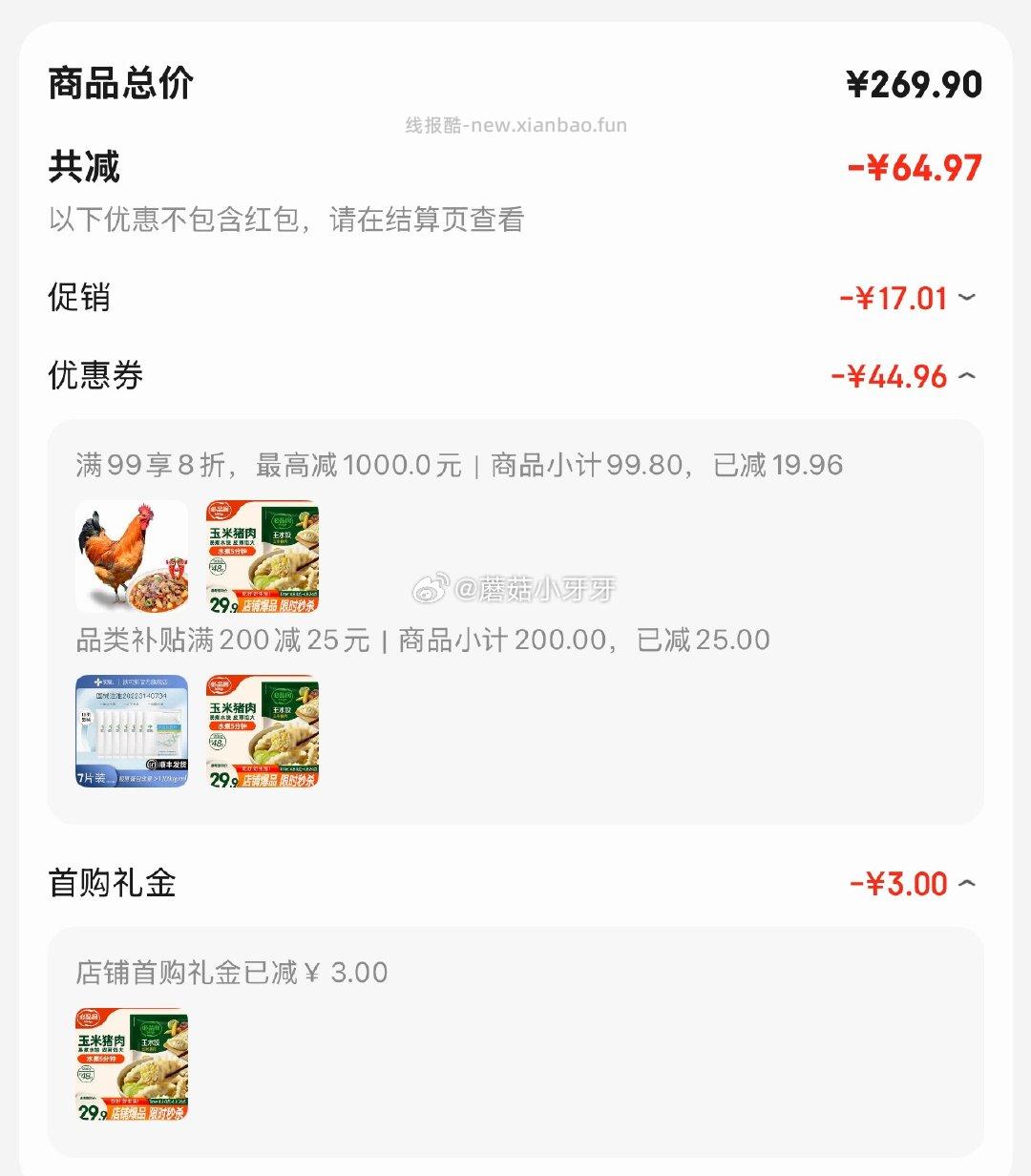Collapse the 首购礼金 first-purchase gift section
This screenshot has width=1031, height=1176.
point(967,883)
